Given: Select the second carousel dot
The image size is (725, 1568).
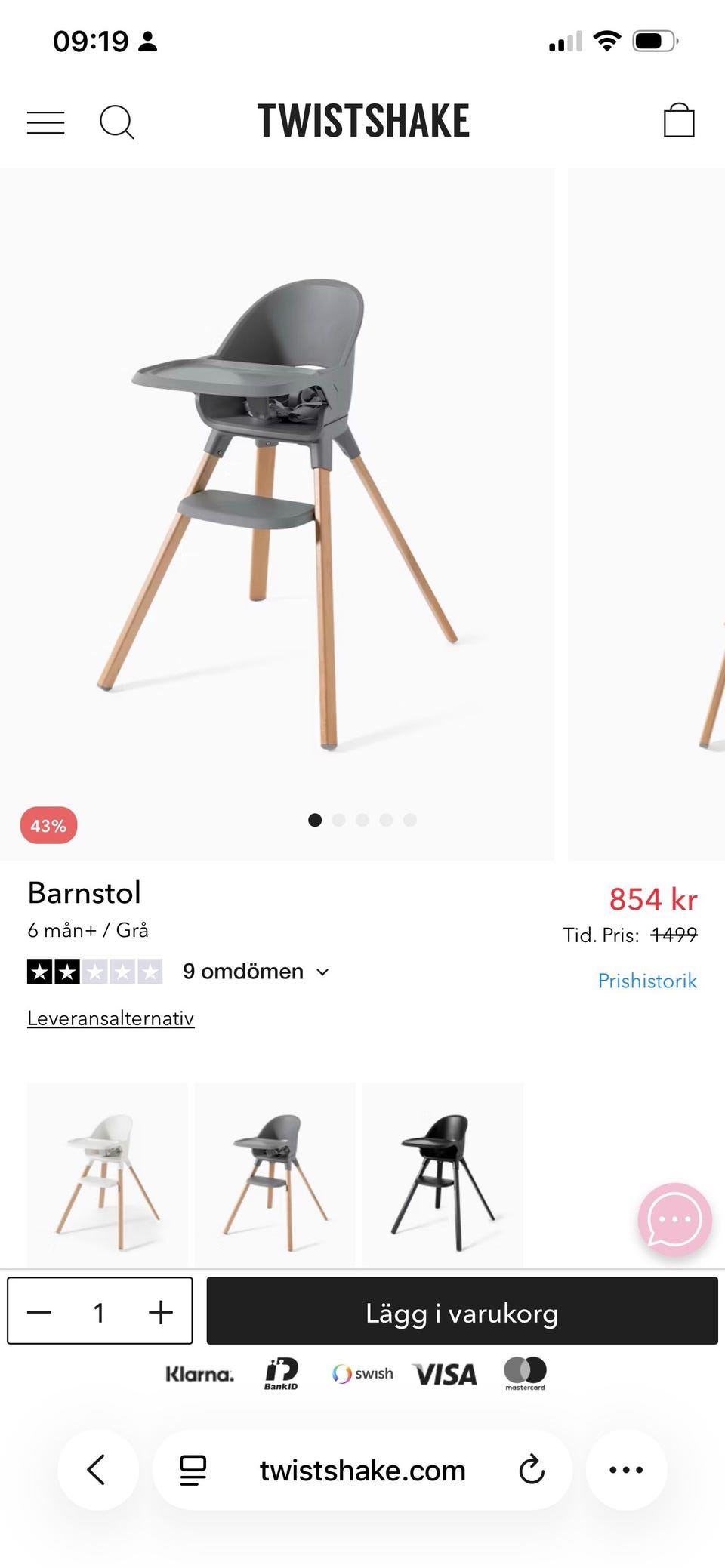Looking at the screenshot, I should click(x=339, y=819).
